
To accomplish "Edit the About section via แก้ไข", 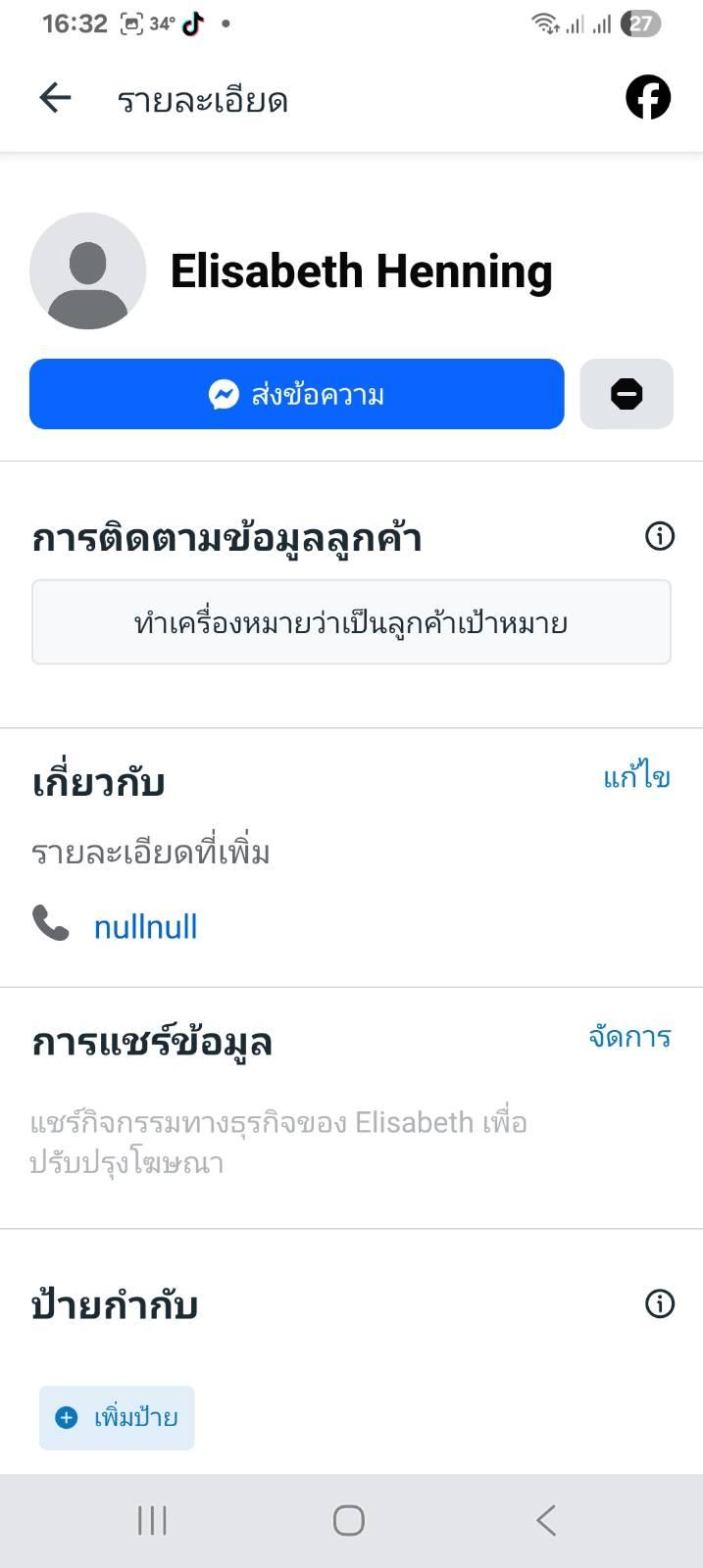I will (x=636, y=777).
